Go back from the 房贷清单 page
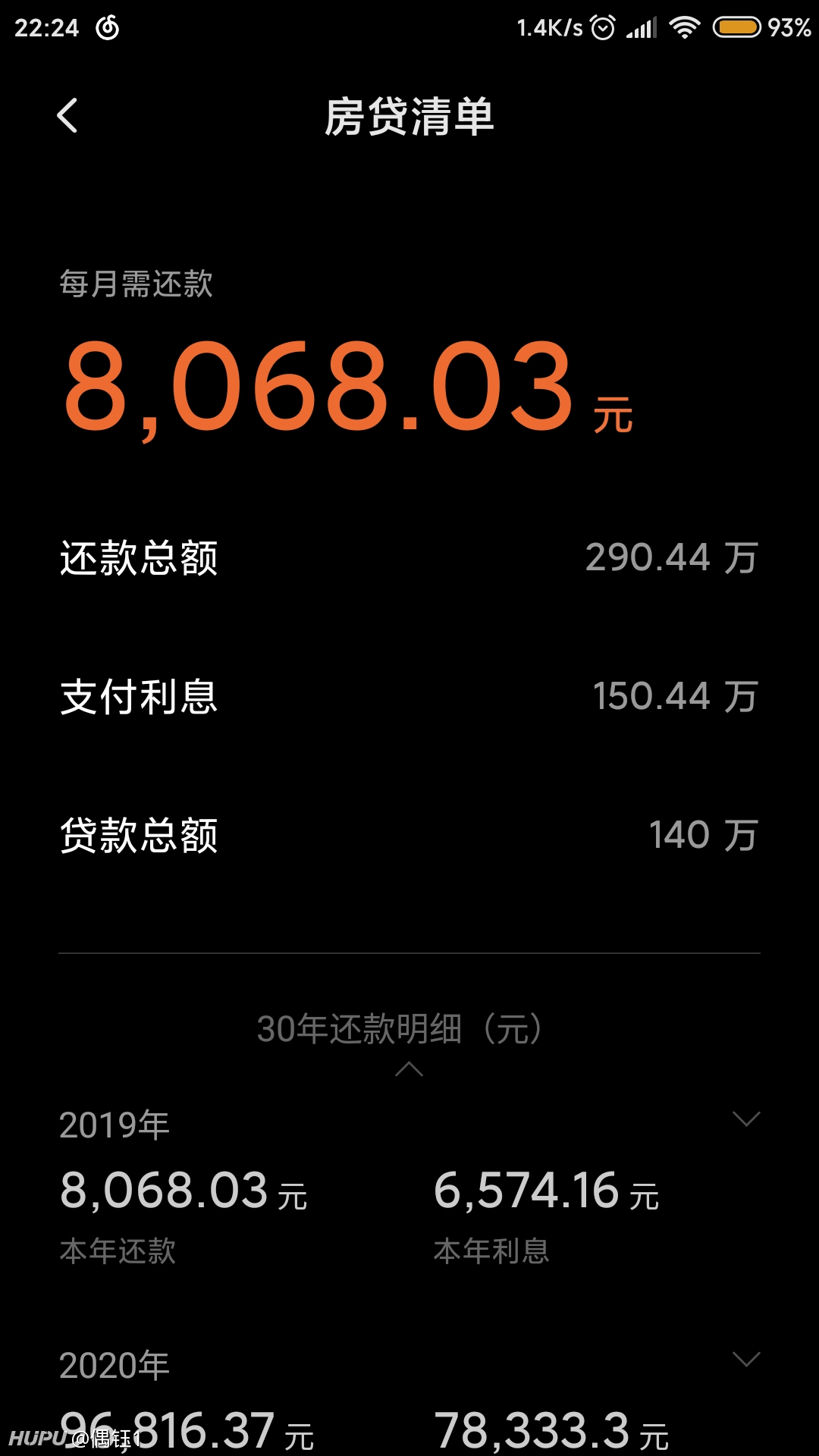The image size is (819, 1456). pos(67,116)
